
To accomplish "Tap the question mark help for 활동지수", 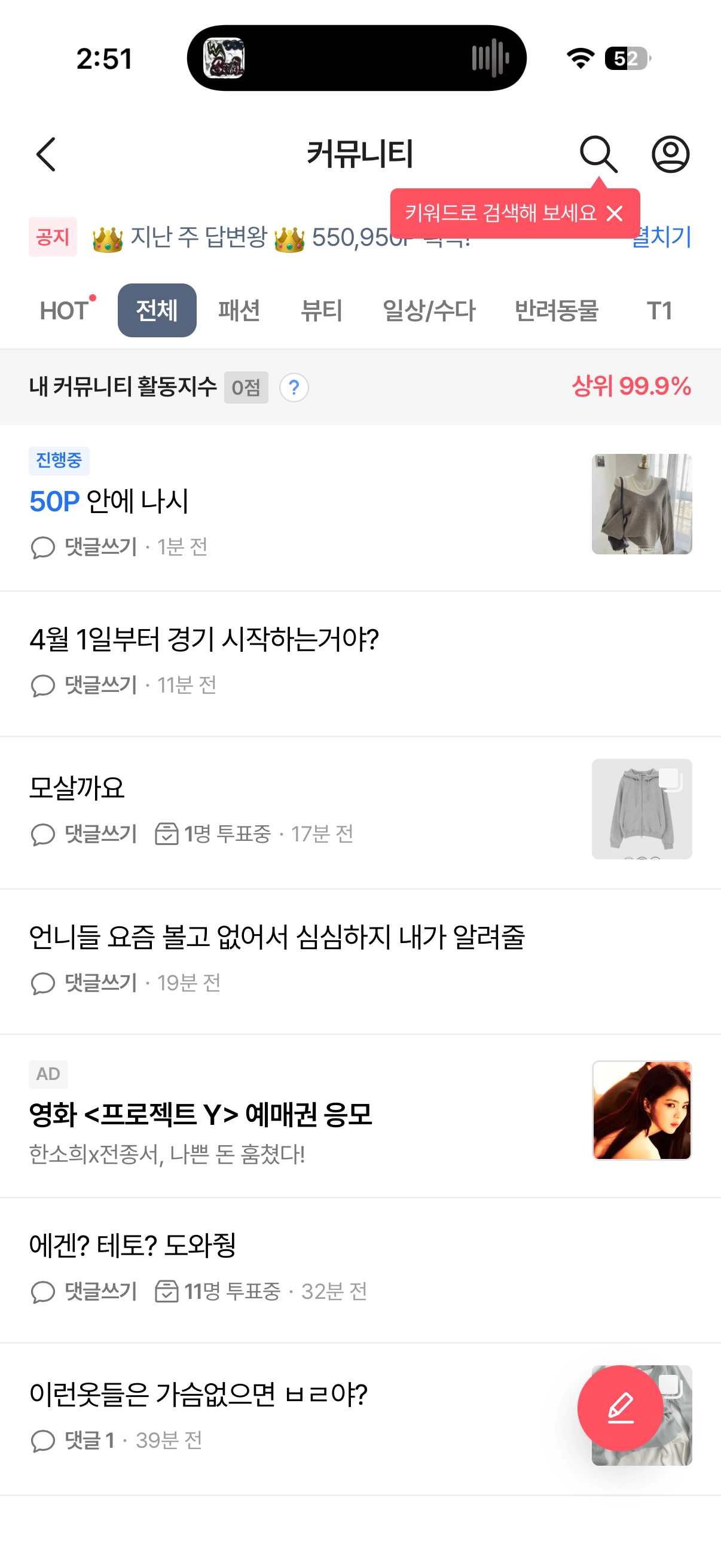I will point(294,387).
